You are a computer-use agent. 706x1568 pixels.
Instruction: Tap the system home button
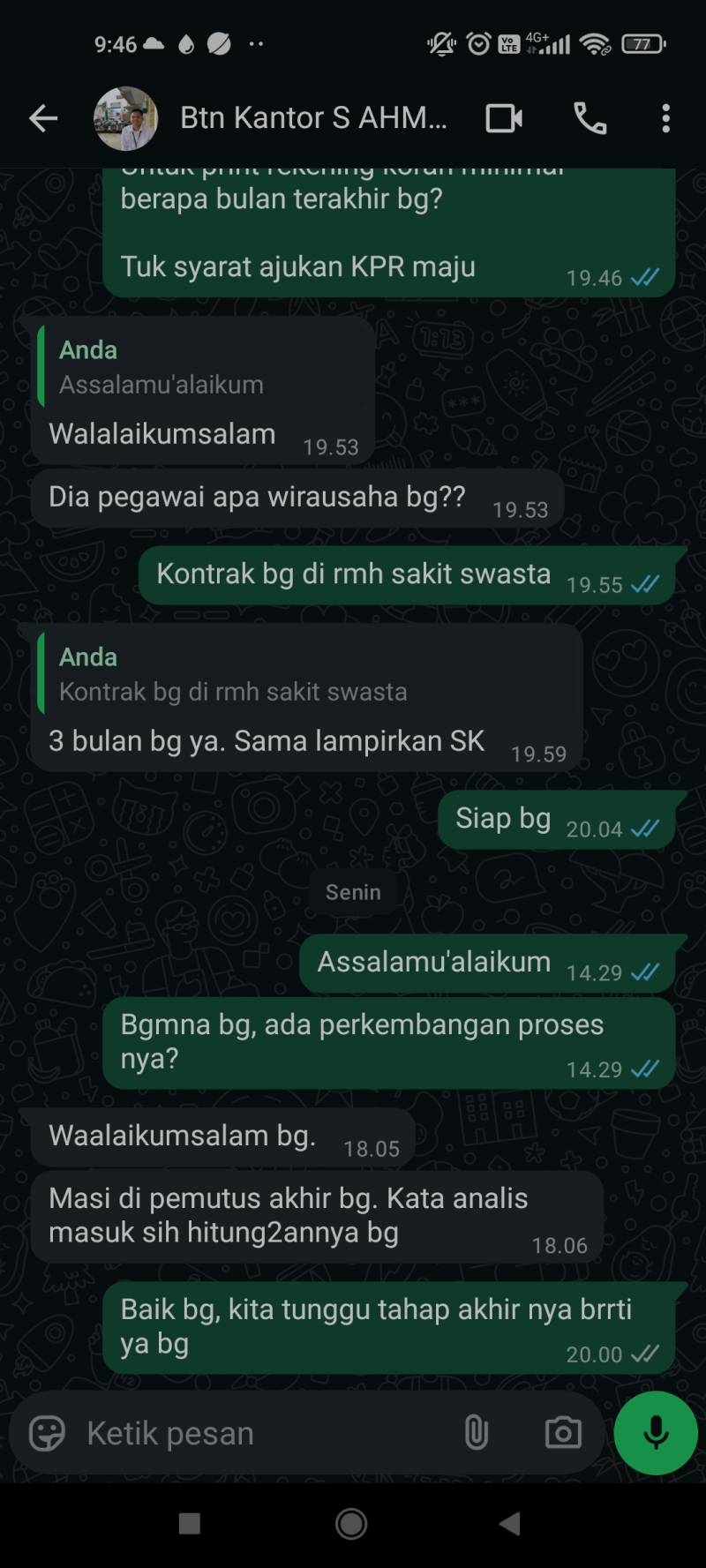coord(351,1524)
